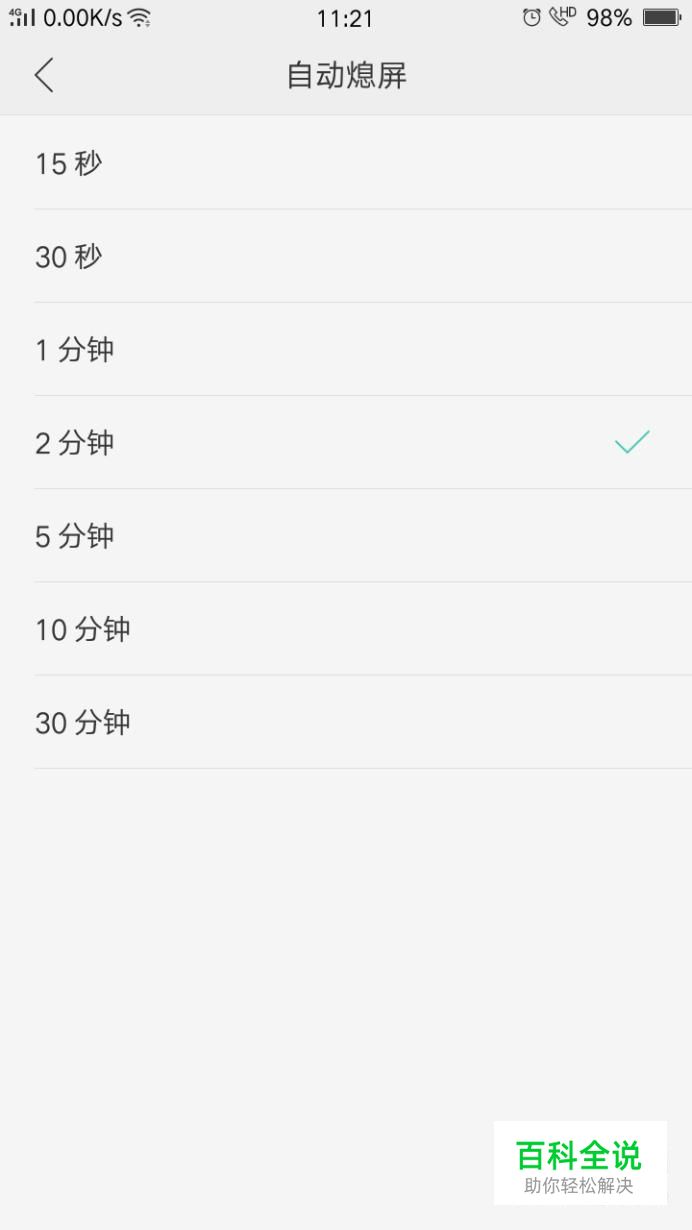Pick the 5 分钟 option
Screen dimensions: 692x1230
tap(346, 536)
